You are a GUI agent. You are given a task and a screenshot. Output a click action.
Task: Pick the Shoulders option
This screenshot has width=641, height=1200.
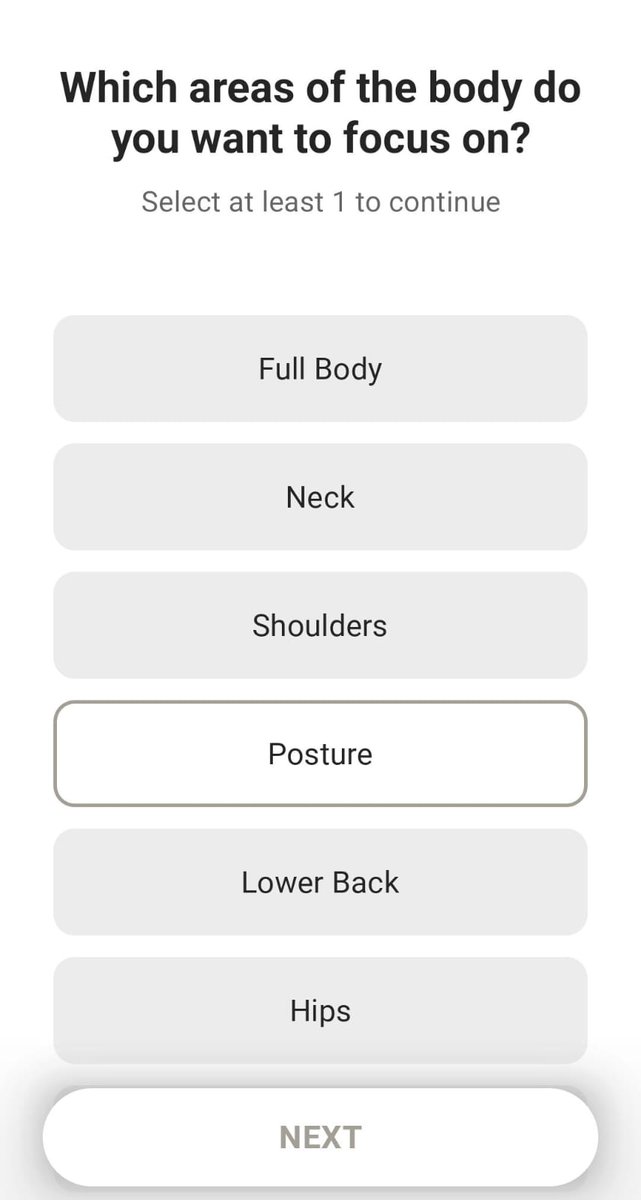click(x=320, y=625)
